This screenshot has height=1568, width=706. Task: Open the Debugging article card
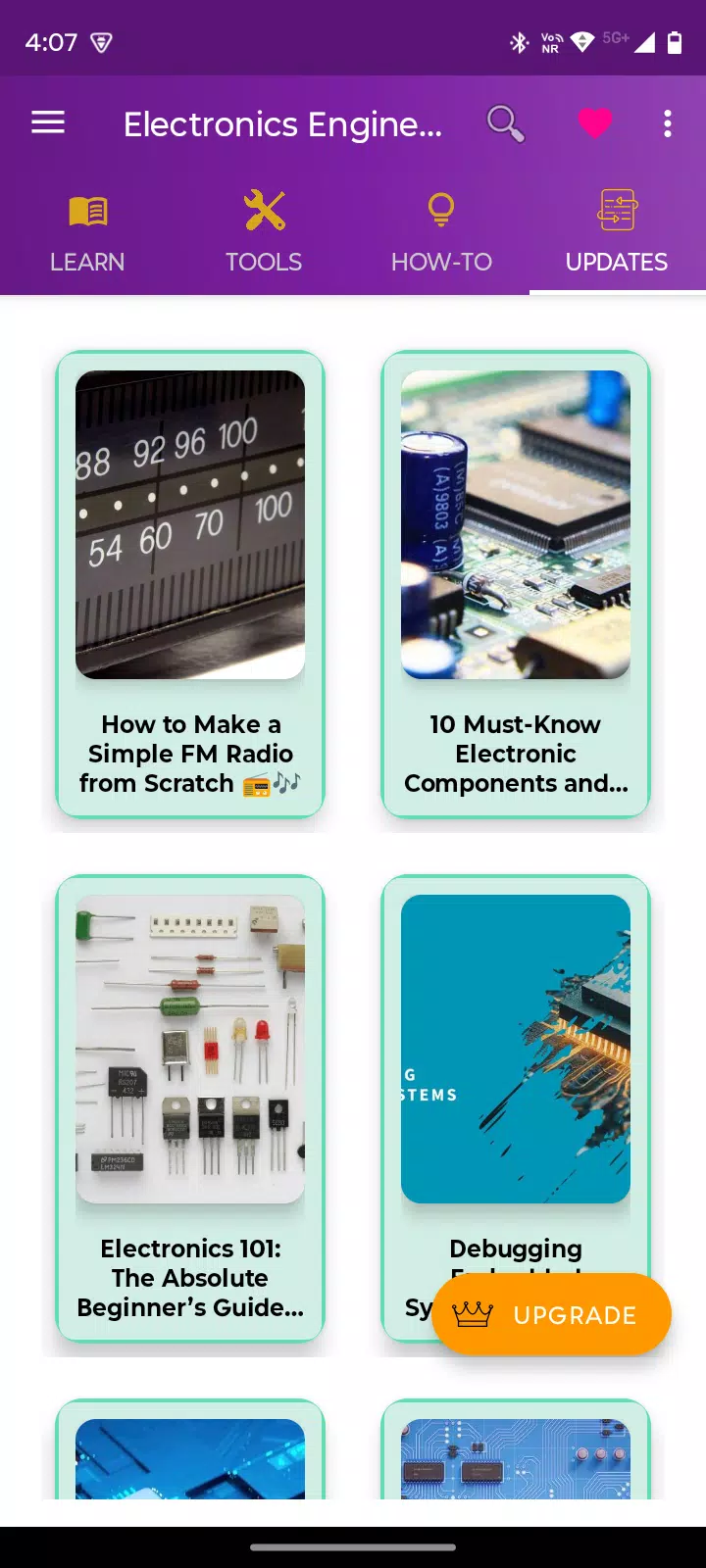pyautogui.click(x=516, y=1078)
